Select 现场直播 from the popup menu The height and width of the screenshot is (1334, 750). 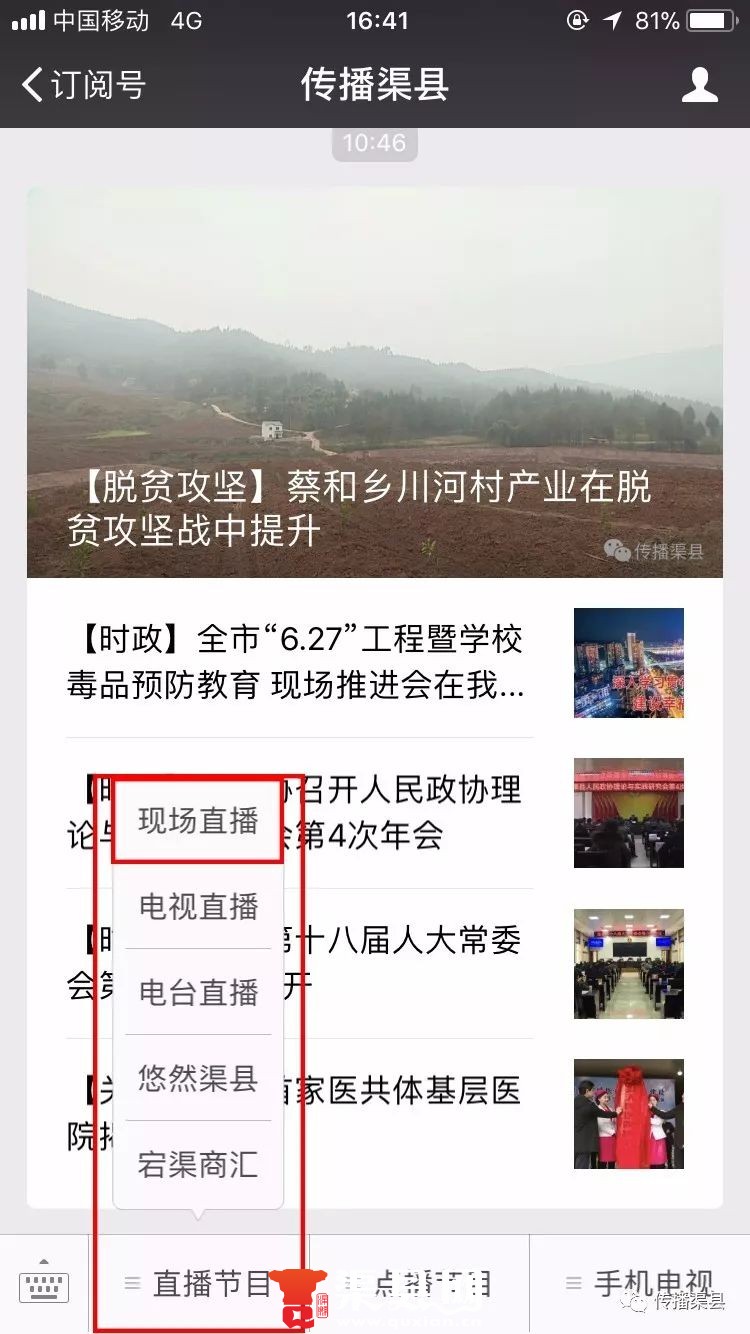(x=198, y=821)
